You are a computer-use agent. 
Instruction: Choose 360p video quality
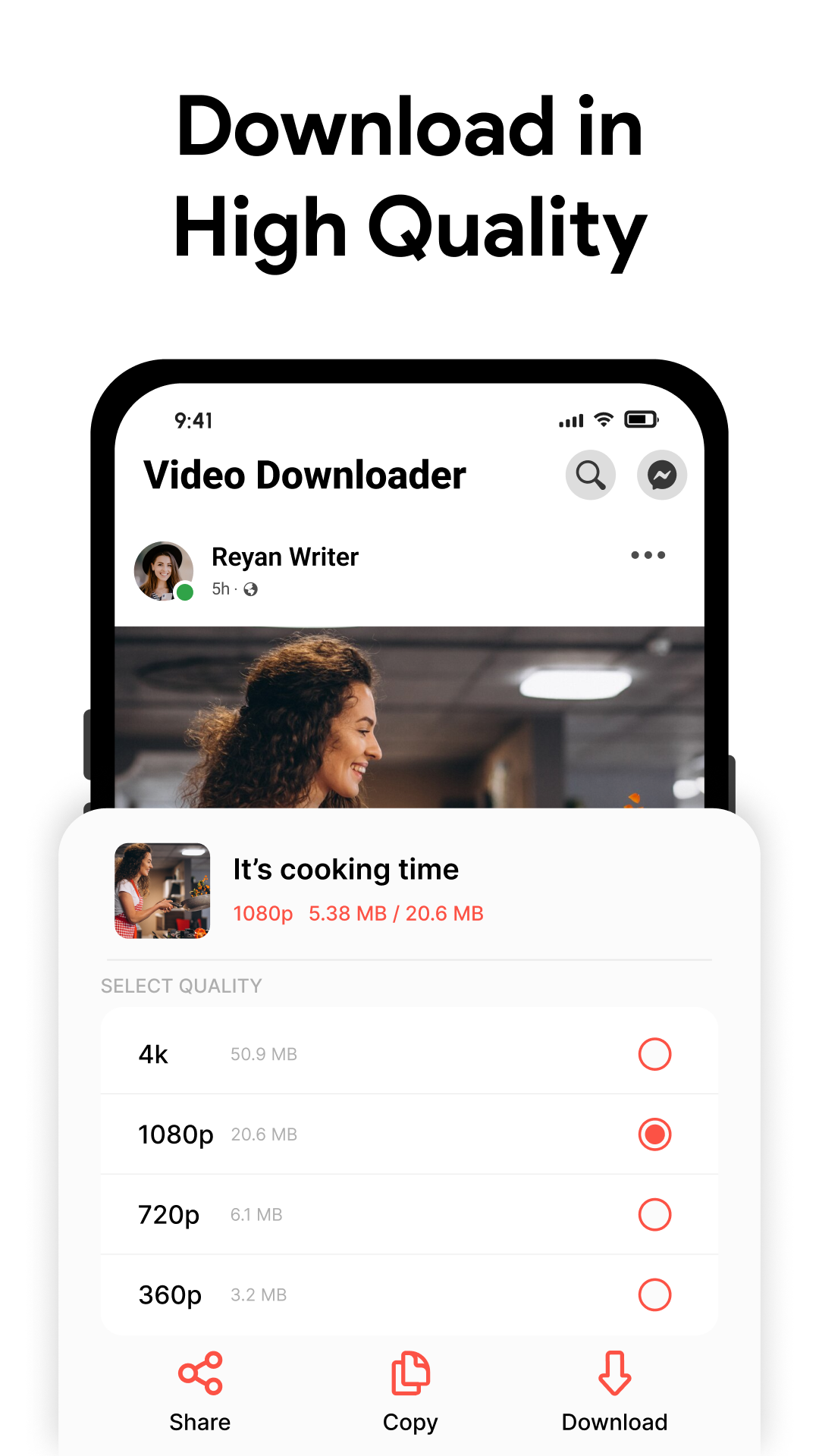[x=654, y=1294]
